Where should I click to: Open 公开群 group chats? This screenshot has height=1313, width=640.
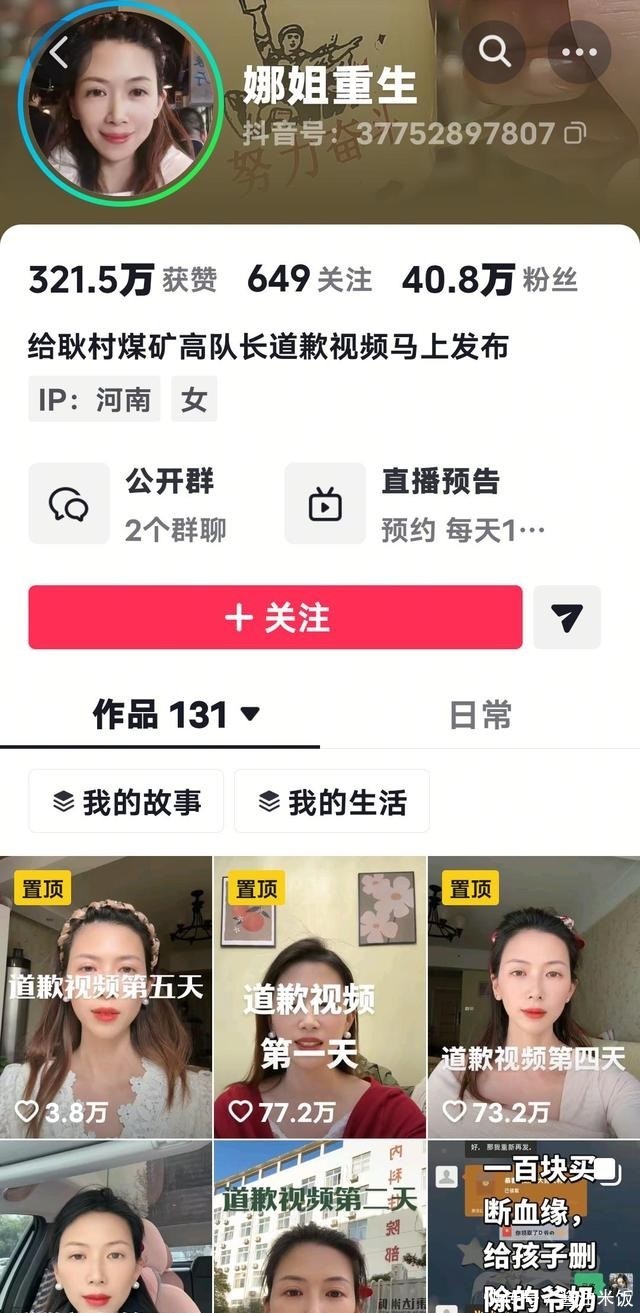click(x=140, y=503)
